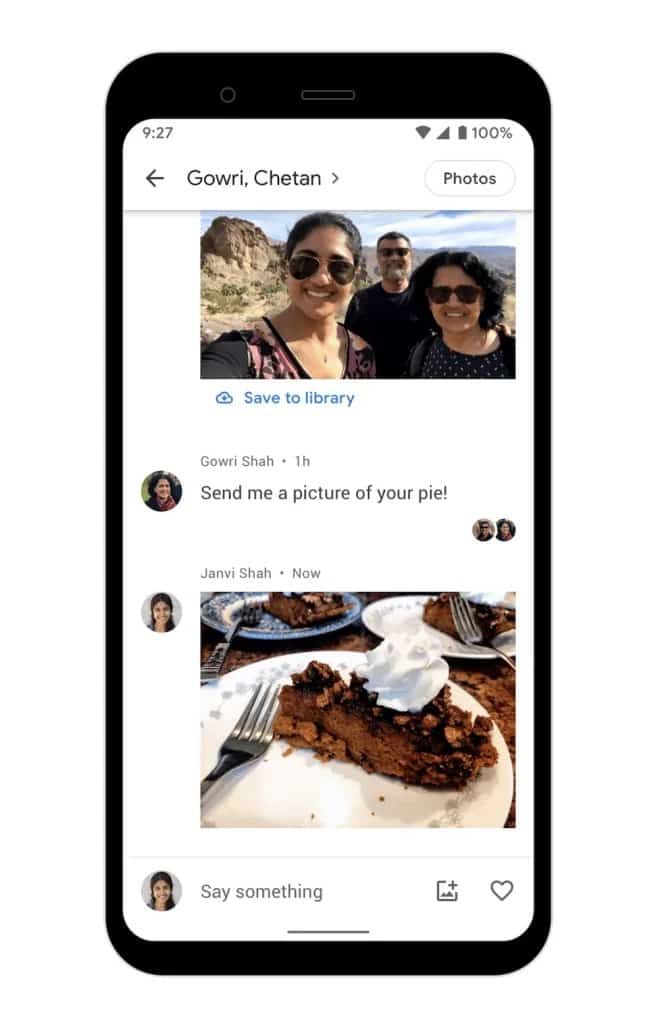This screenshot has height=1028, width=658.
Task: Open the Gowri, Chetan conversation details
Action: [263, 179]
